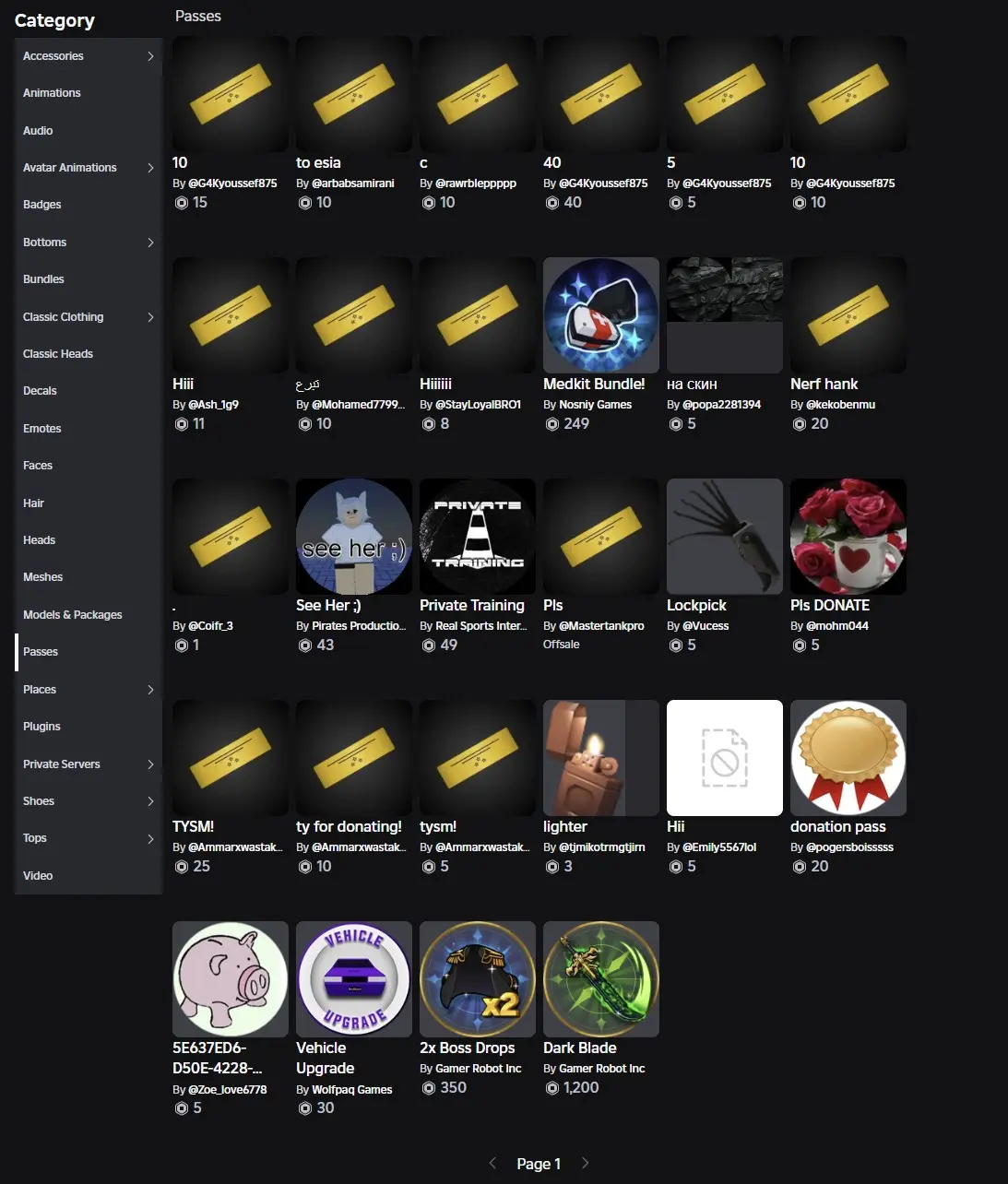The image size is (1008, 1184).
Task: Expand the Accessories category
Action: click(88, 56)
